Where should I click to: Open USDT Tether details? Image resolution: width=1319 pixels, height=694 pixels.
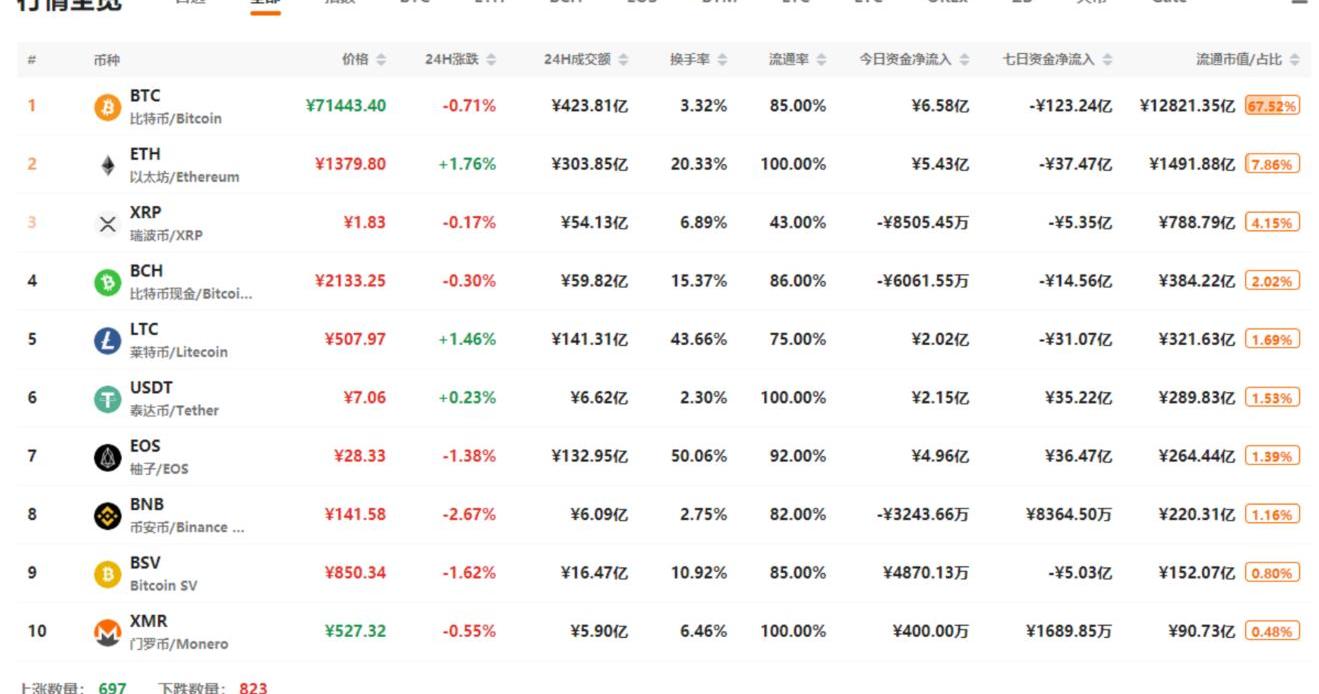tap(151, 388)
